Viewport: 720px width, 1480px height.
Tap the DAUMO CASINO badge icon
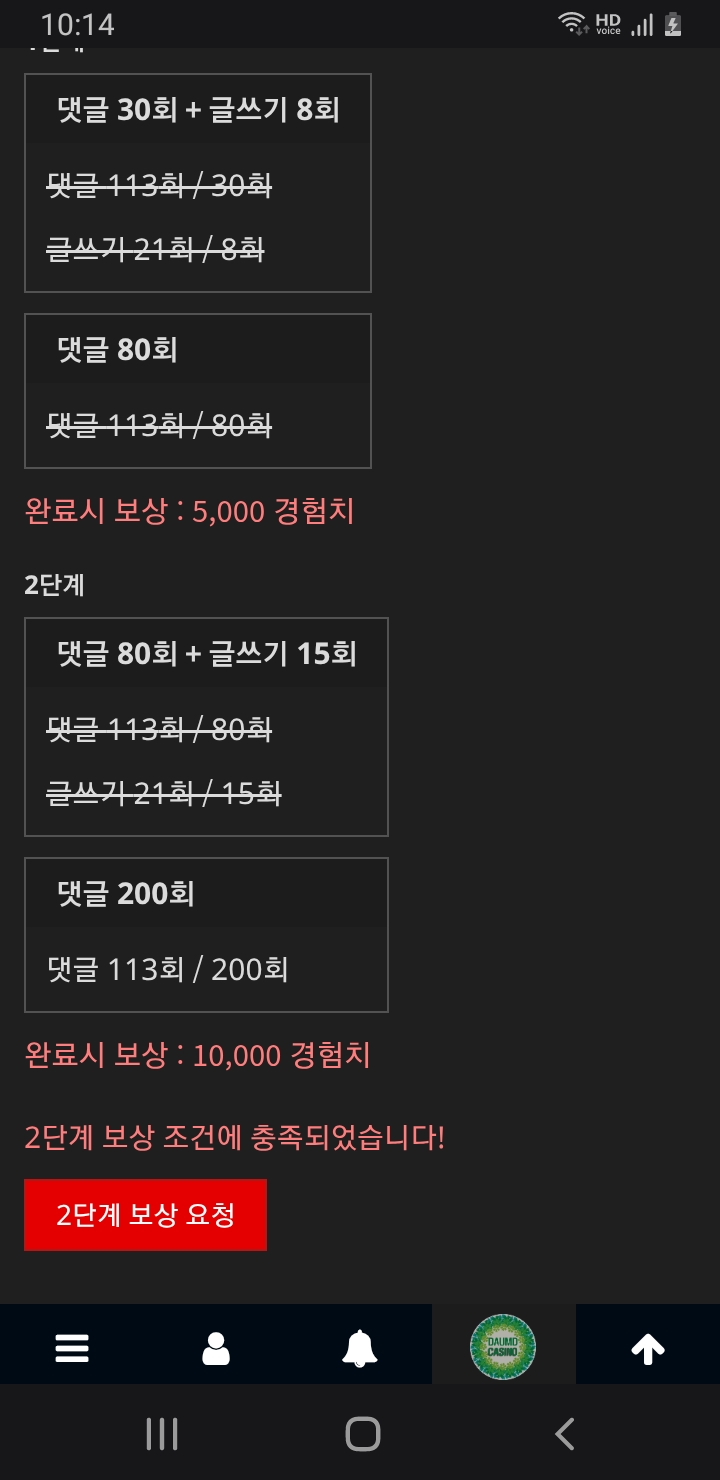point(505,1346)
